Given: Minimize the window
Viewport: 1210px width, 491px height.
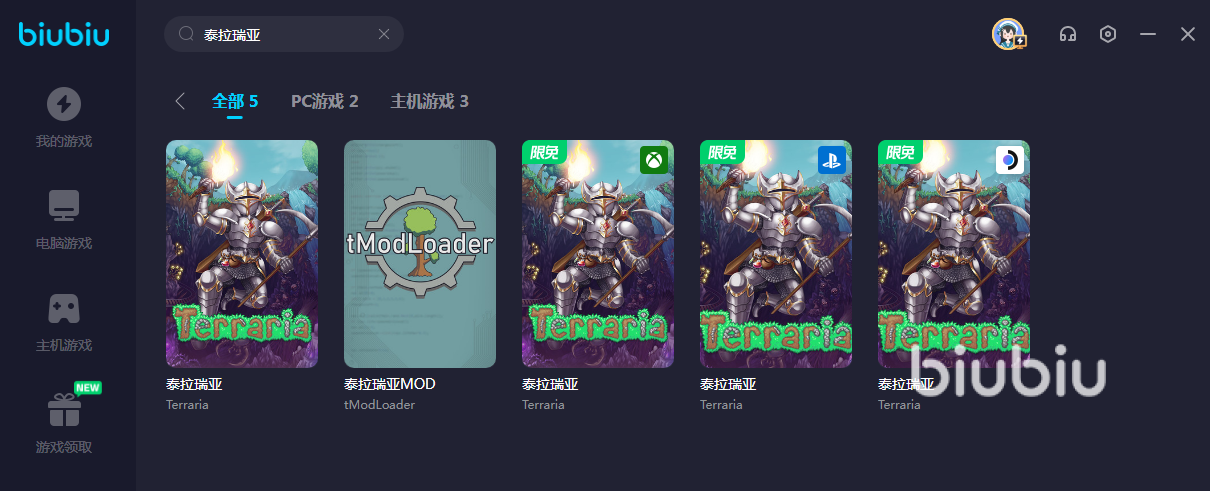Looking at the screenshot, I should click(x=1148, y=34).
